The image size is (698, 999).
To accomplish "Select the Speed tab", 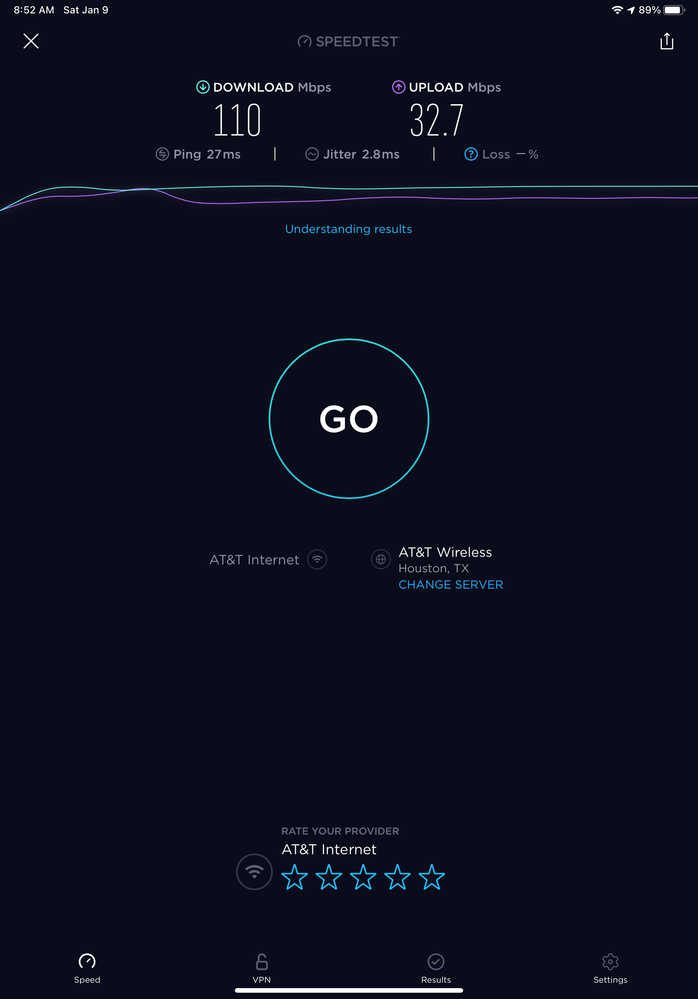I will click(87, 968).
